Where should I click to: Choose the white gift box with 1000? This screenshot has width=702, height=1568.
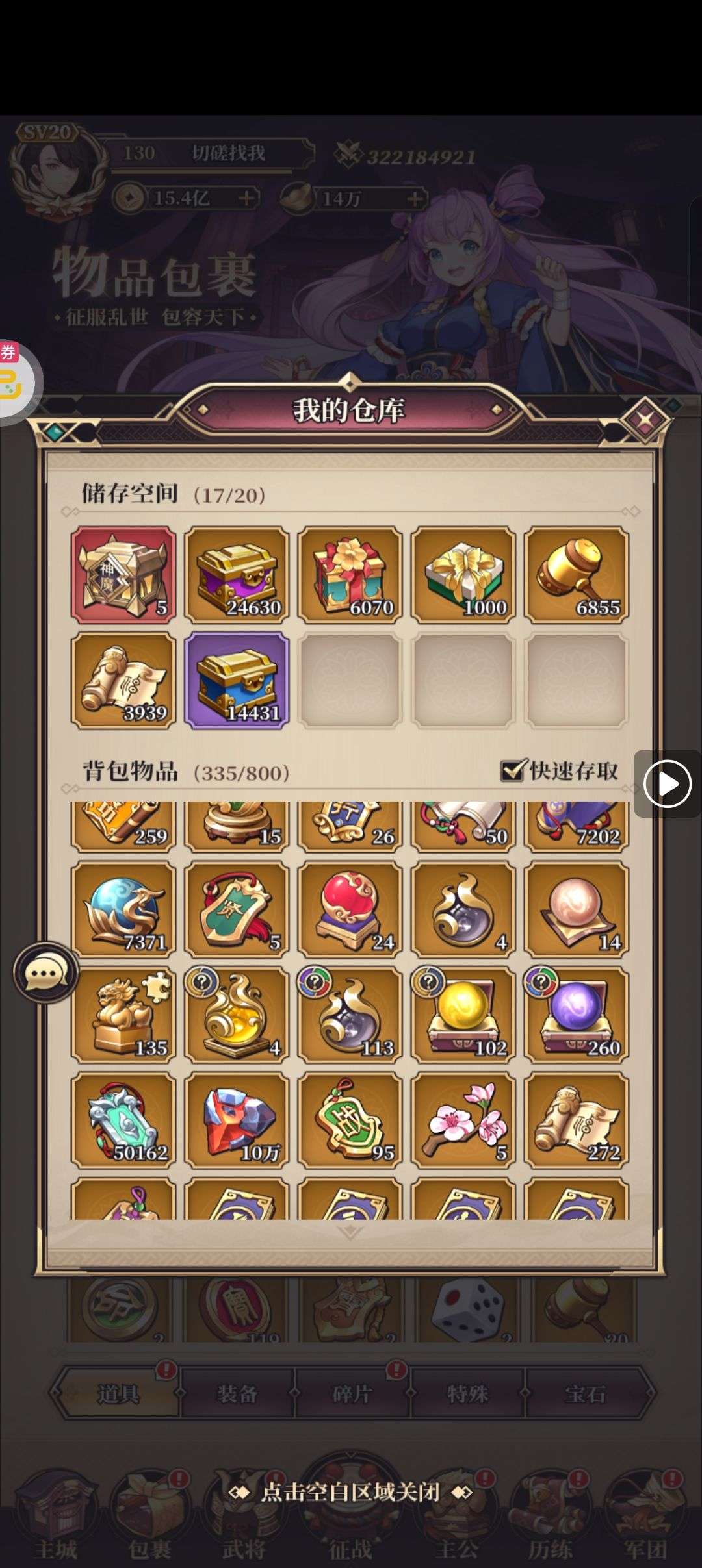(463, 575)
